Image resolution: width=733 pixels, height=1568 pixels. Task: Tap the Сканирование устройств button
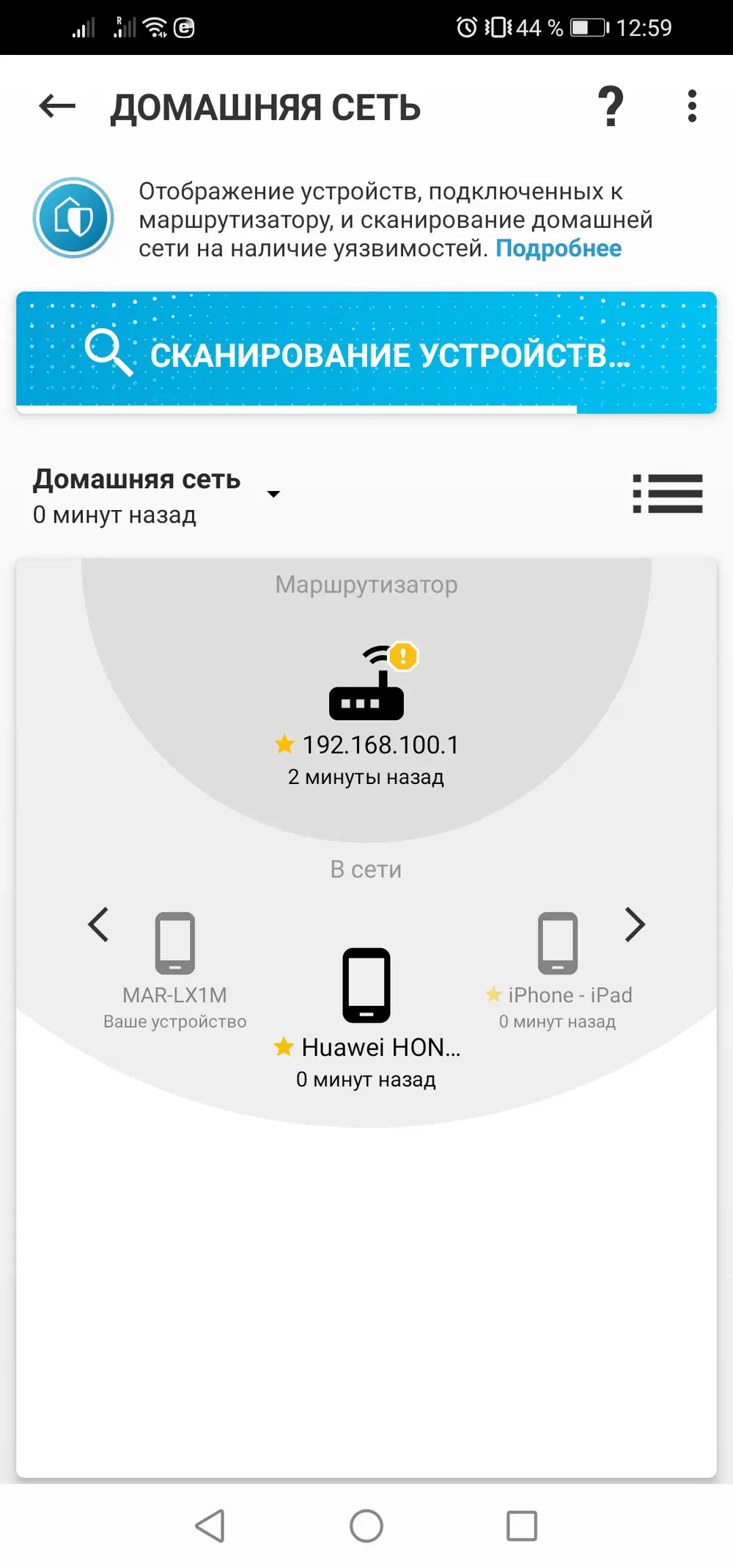(x=366, y=353)
